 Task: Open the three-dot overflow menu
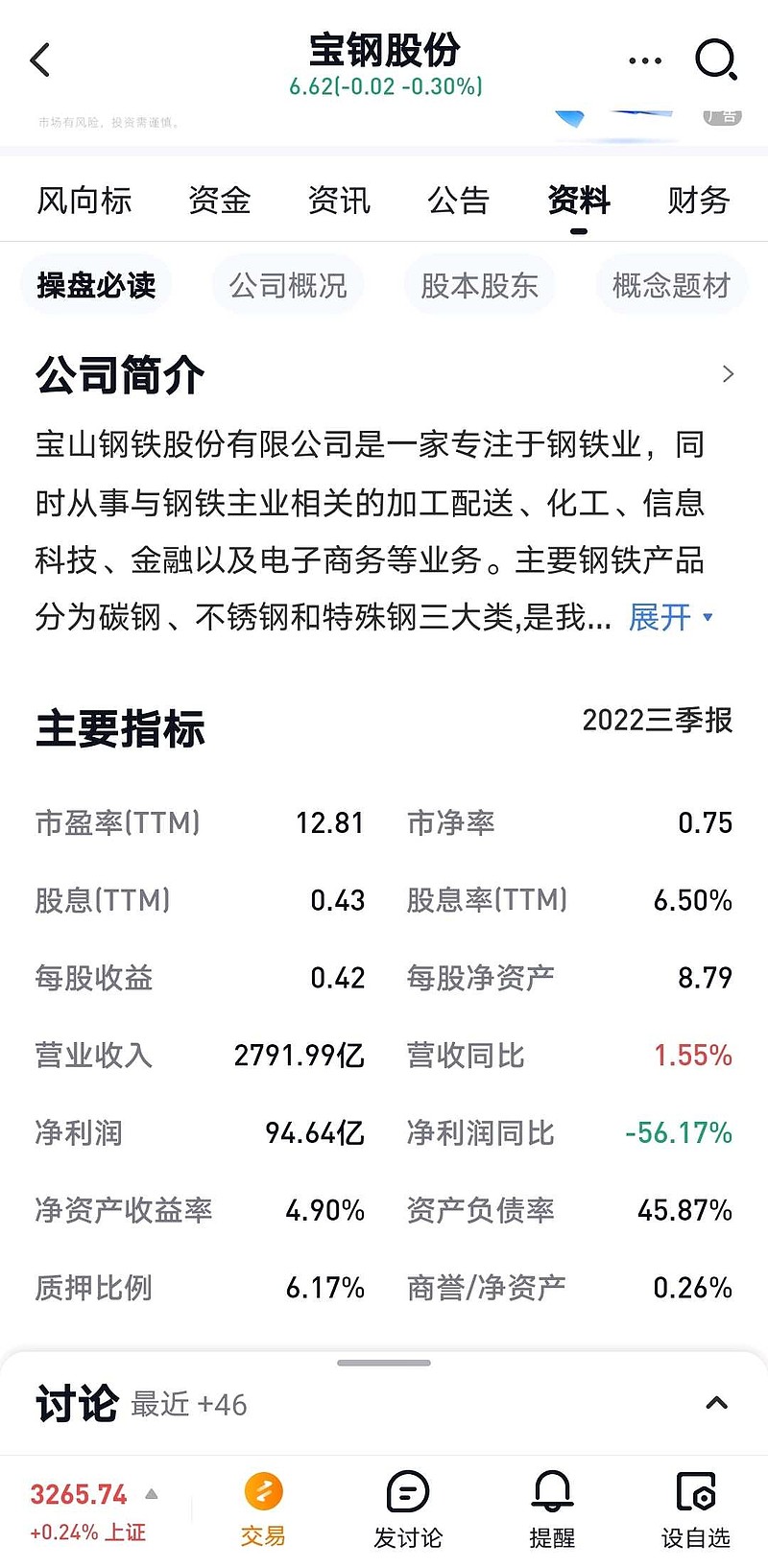(644, 60)
